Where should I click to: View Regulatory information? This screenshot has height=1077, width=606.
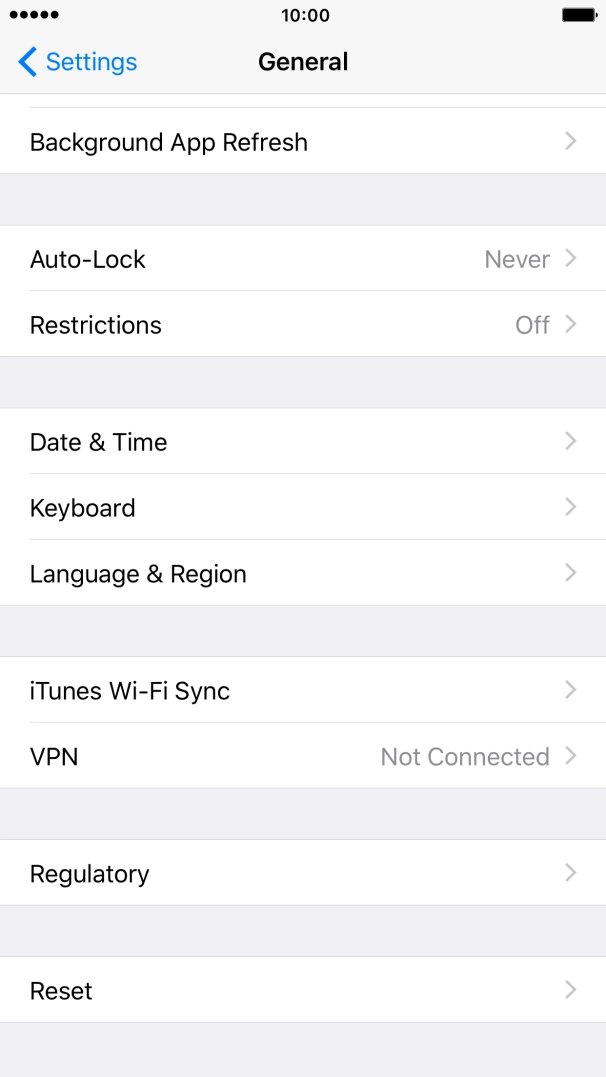(302, 874)
